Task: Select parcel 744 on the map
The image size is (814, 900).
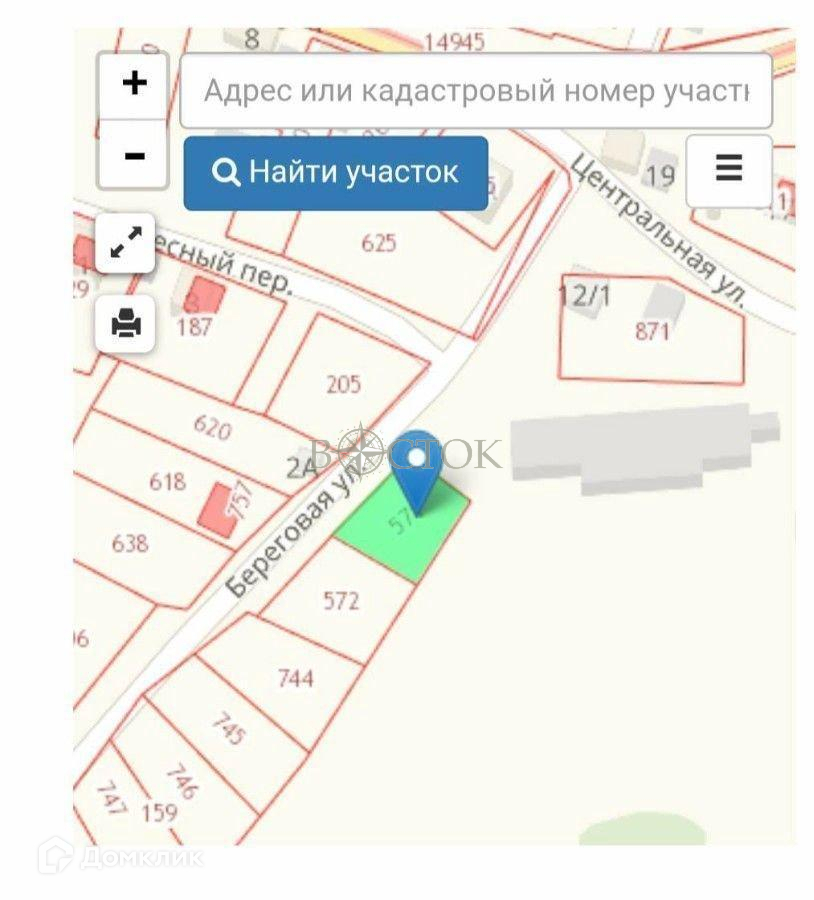Action: point(296,679)
